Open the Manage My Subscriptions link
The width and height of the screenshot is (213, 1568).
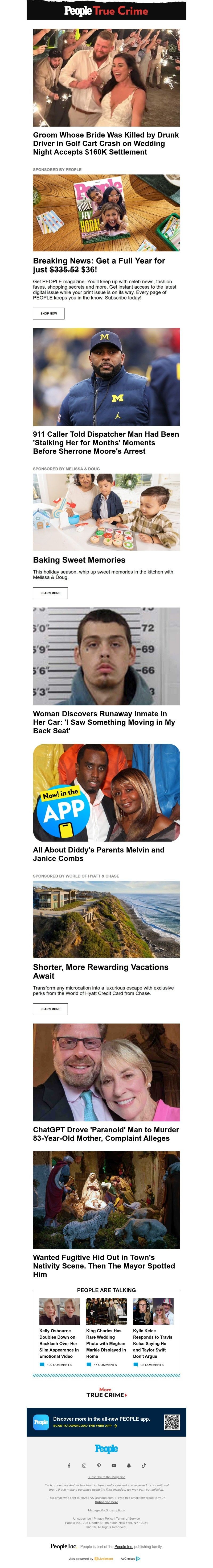(x=106, y=1510)
